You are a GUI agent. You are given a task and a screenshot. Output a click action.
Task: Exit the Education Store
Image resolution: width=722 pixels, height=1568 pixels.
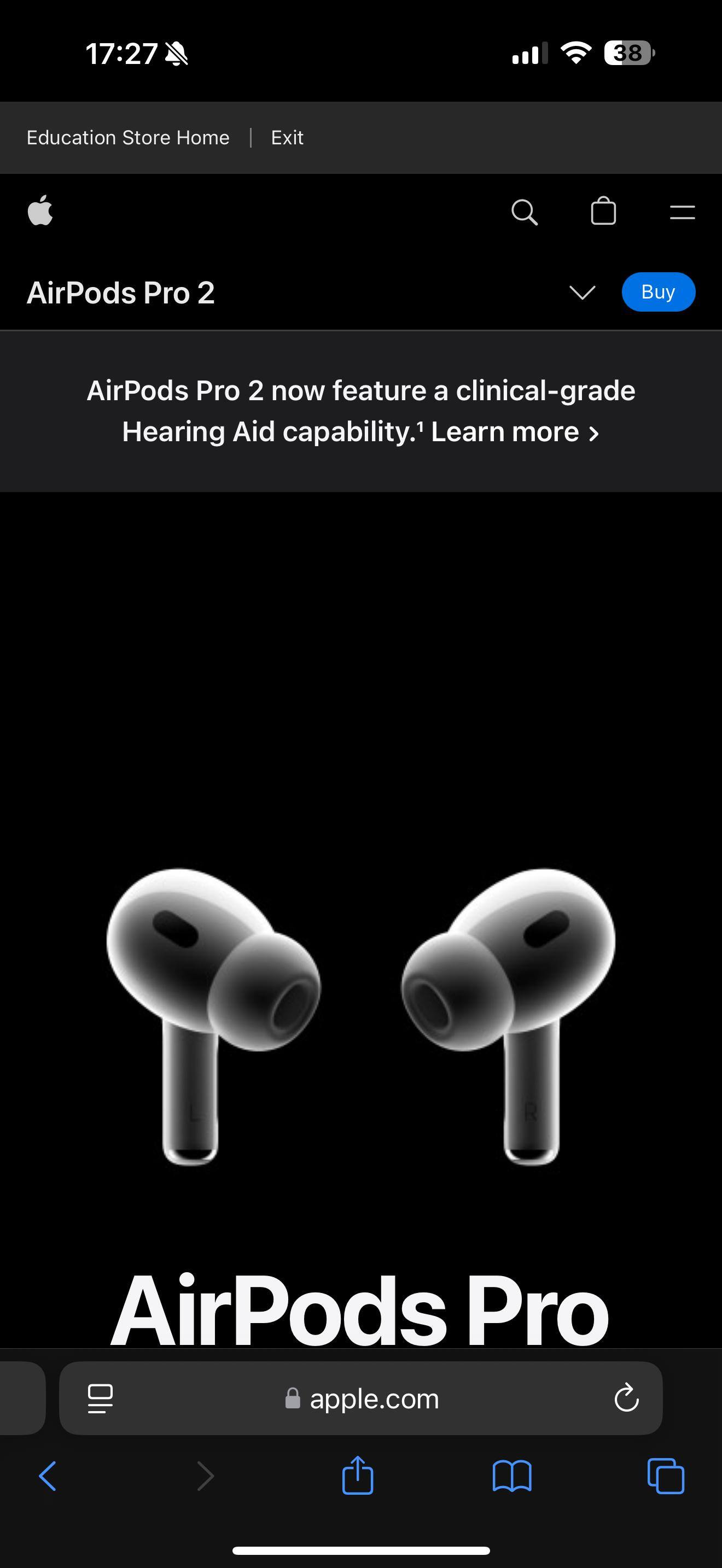click(x=287, y=138)
